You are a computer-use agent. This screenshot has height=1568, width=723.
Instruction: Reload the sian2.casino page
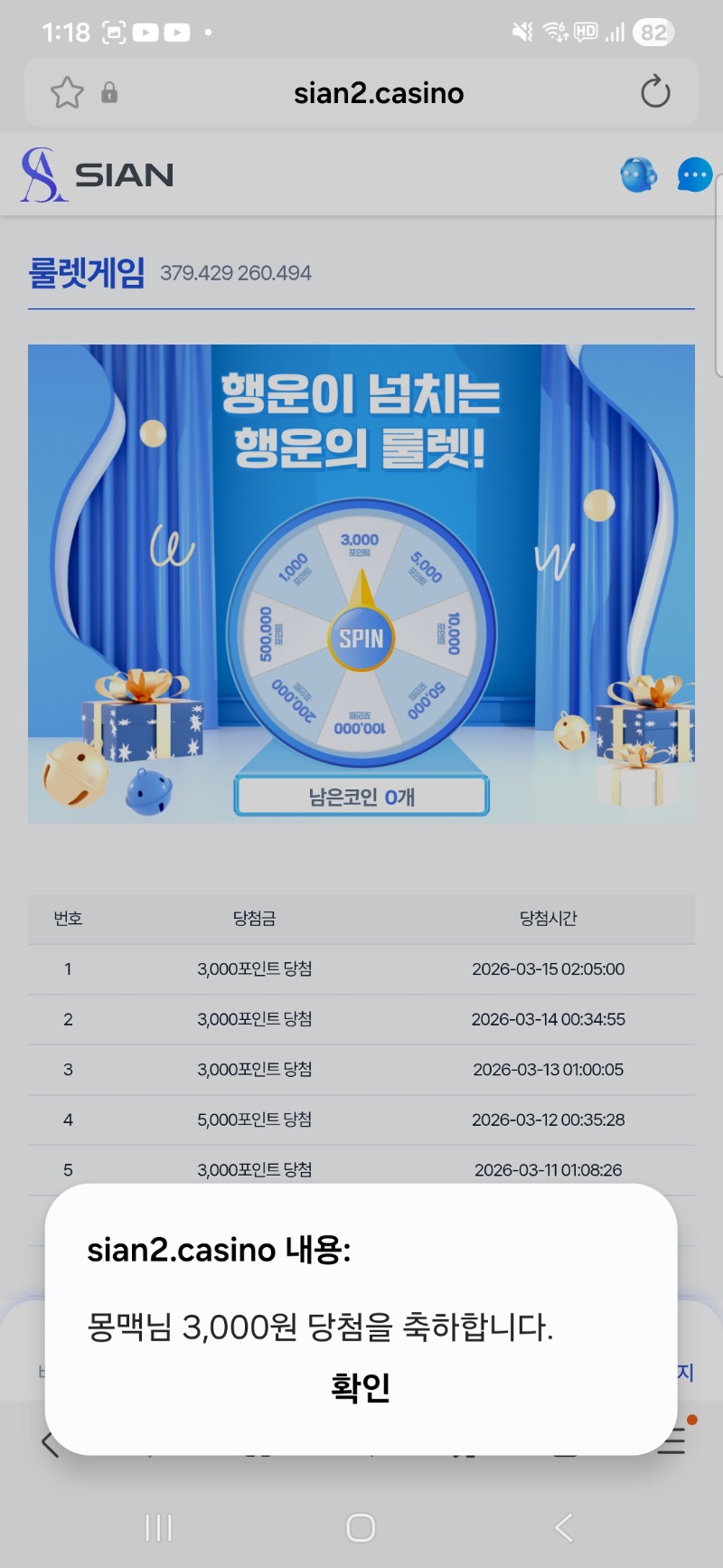point(654,92)
